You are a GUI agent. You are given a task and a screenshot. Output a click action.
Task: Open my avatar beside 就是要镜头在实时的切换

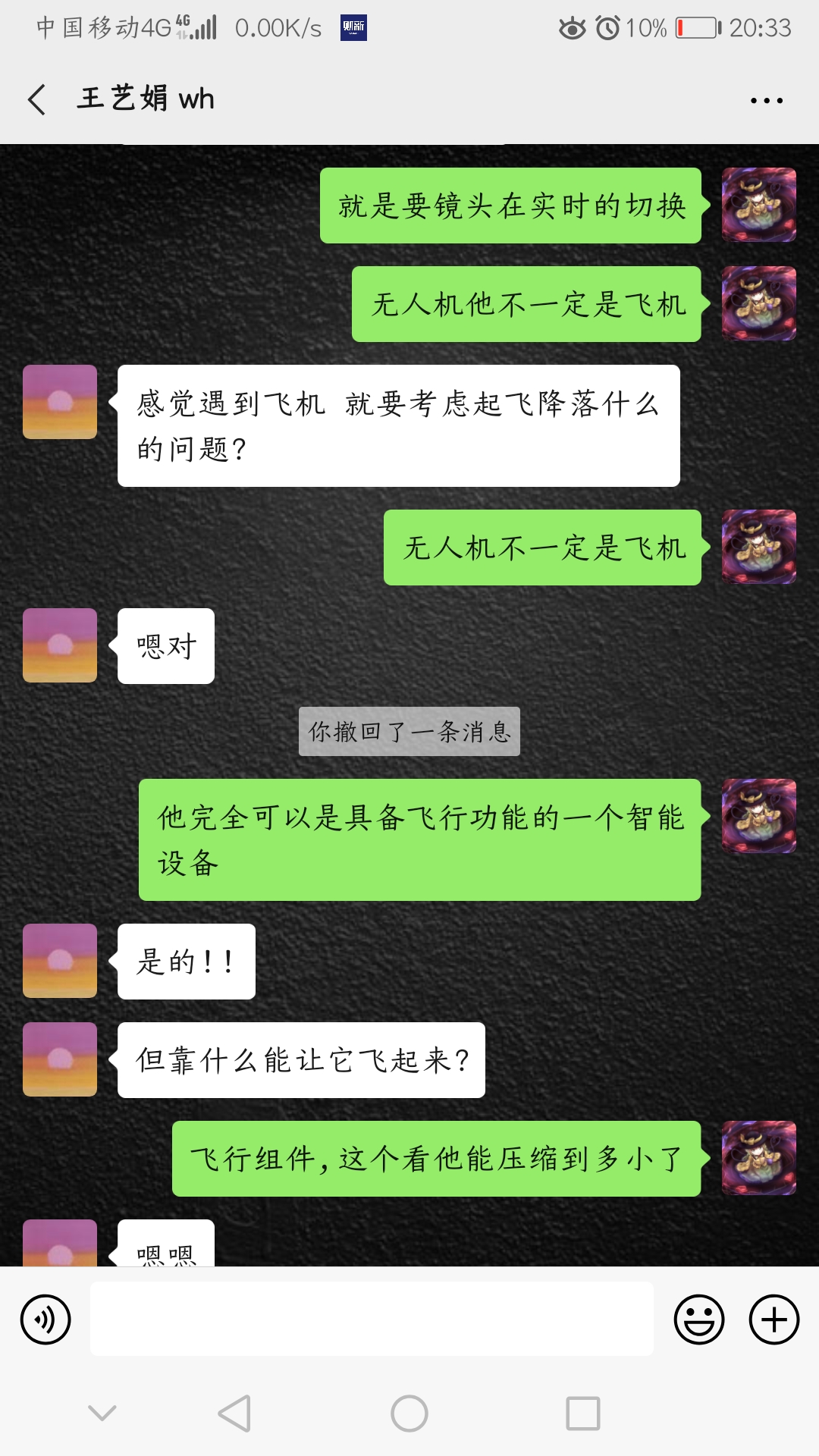point(758,205)
